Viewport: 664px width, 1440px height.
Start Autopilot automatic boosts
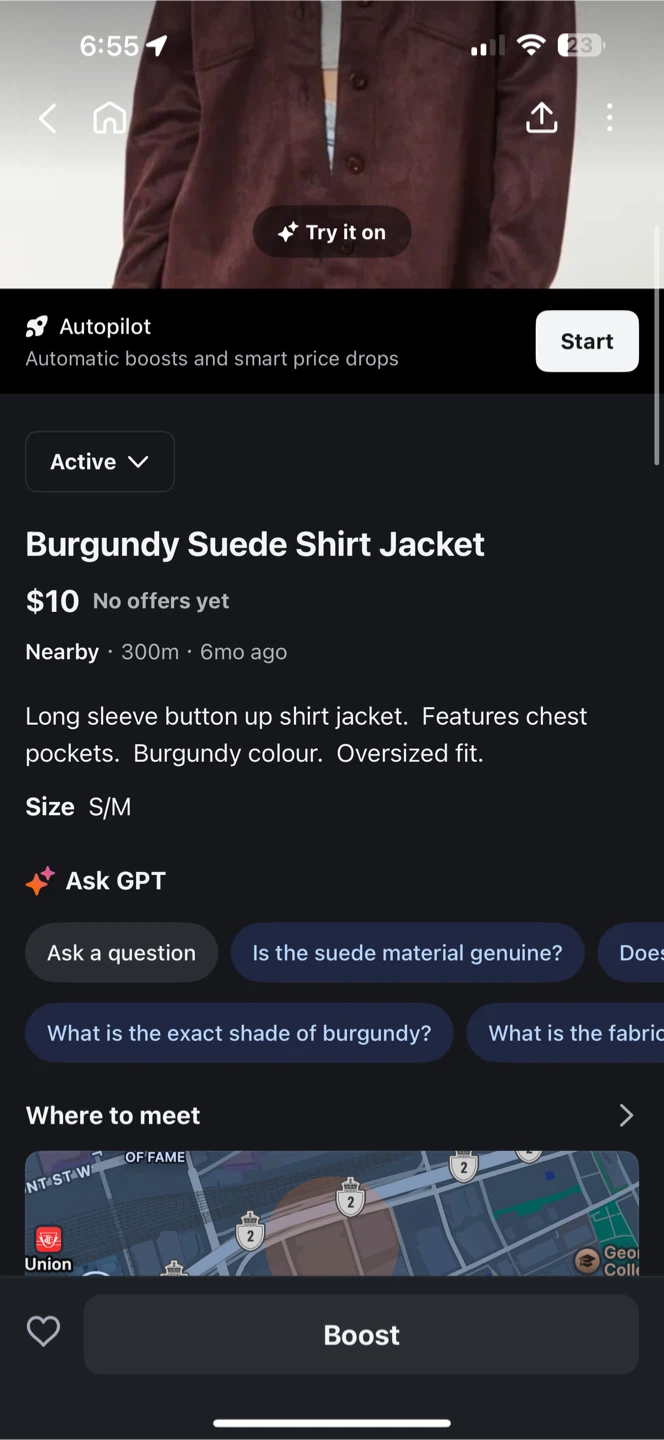(x=586, y=341)
